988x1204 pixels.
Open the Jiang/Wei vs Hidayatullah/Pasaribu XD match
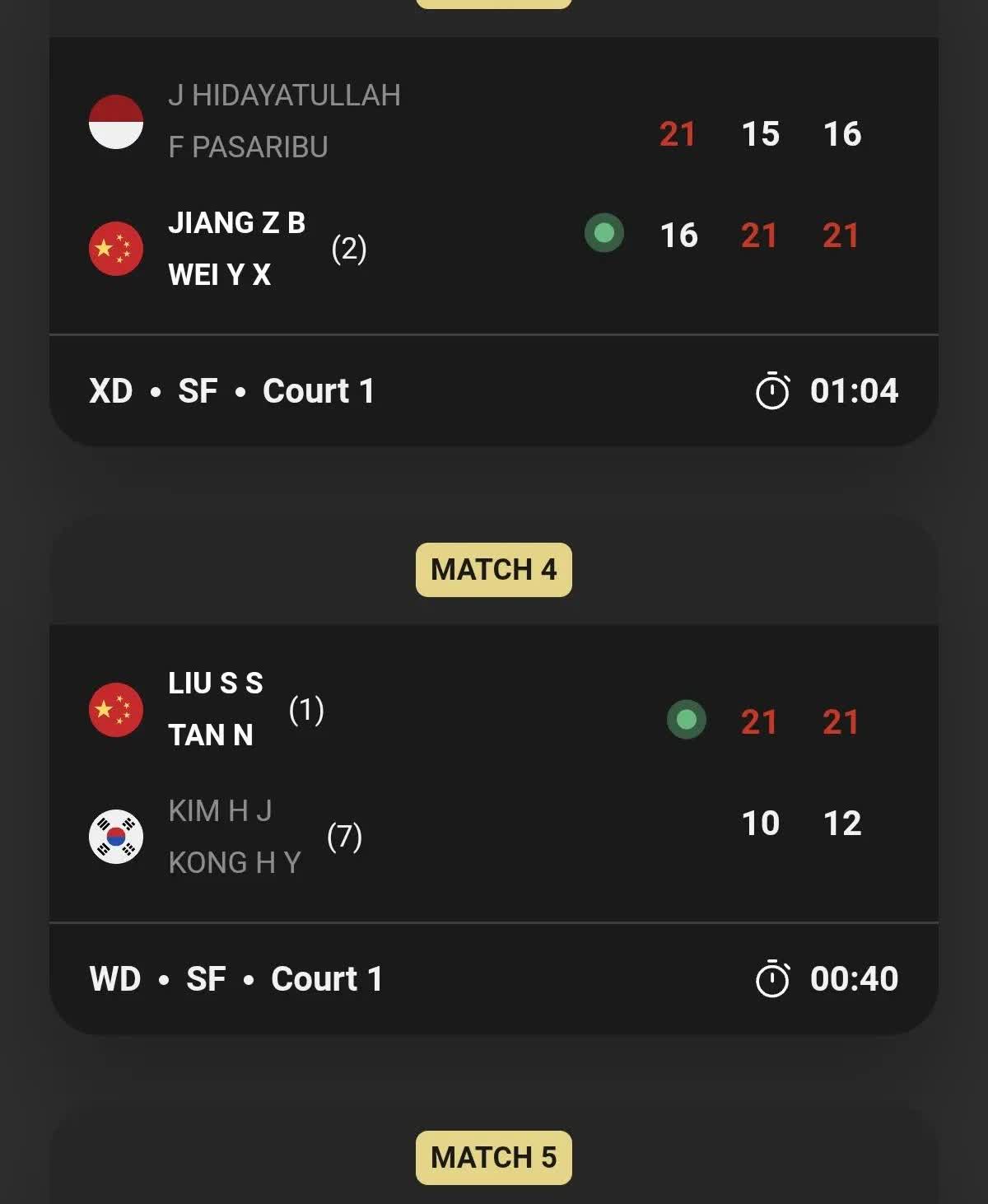click(x=494, y=222)
